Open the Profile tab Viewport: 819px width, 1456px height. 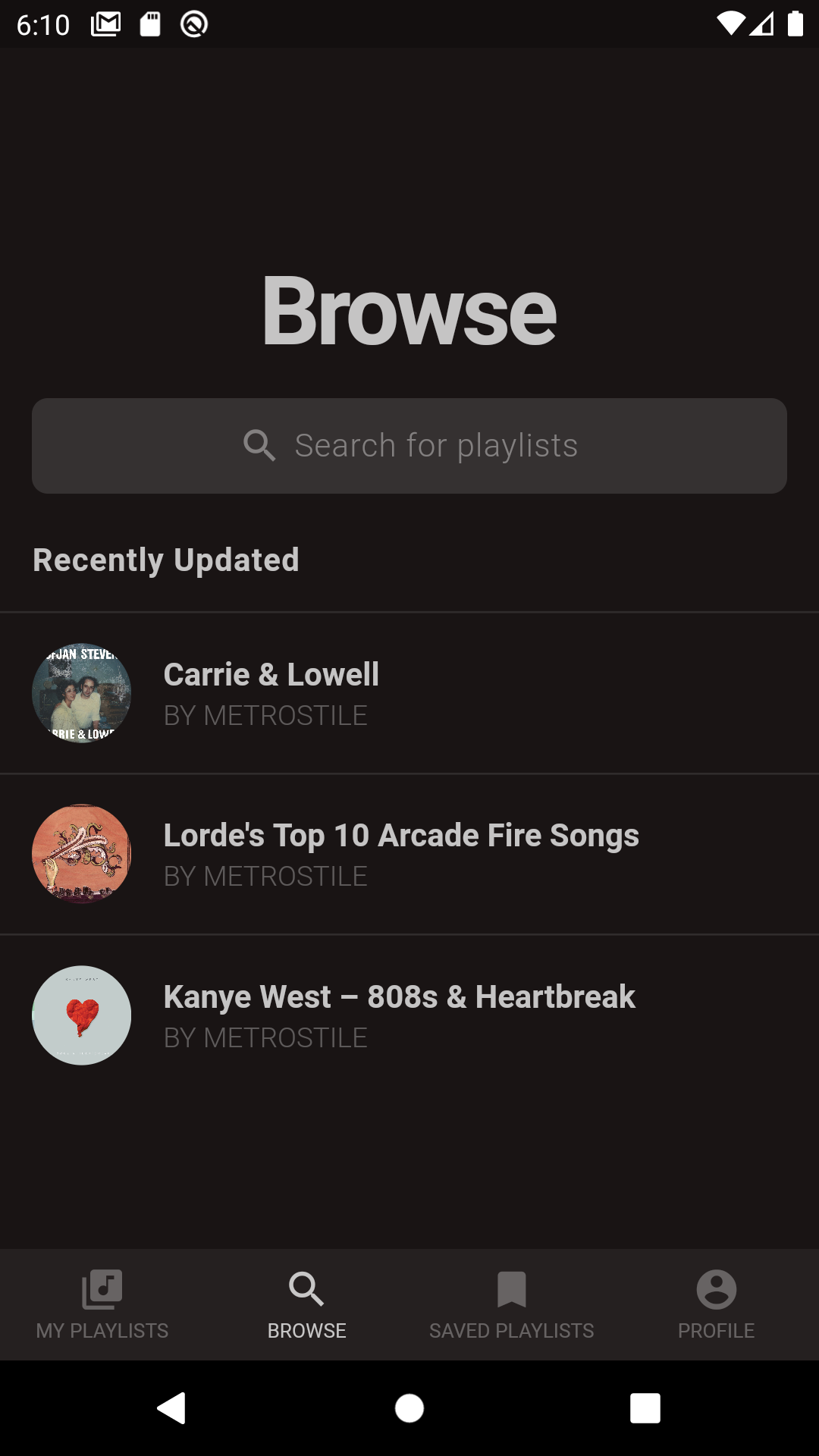tap(717, 1304)
